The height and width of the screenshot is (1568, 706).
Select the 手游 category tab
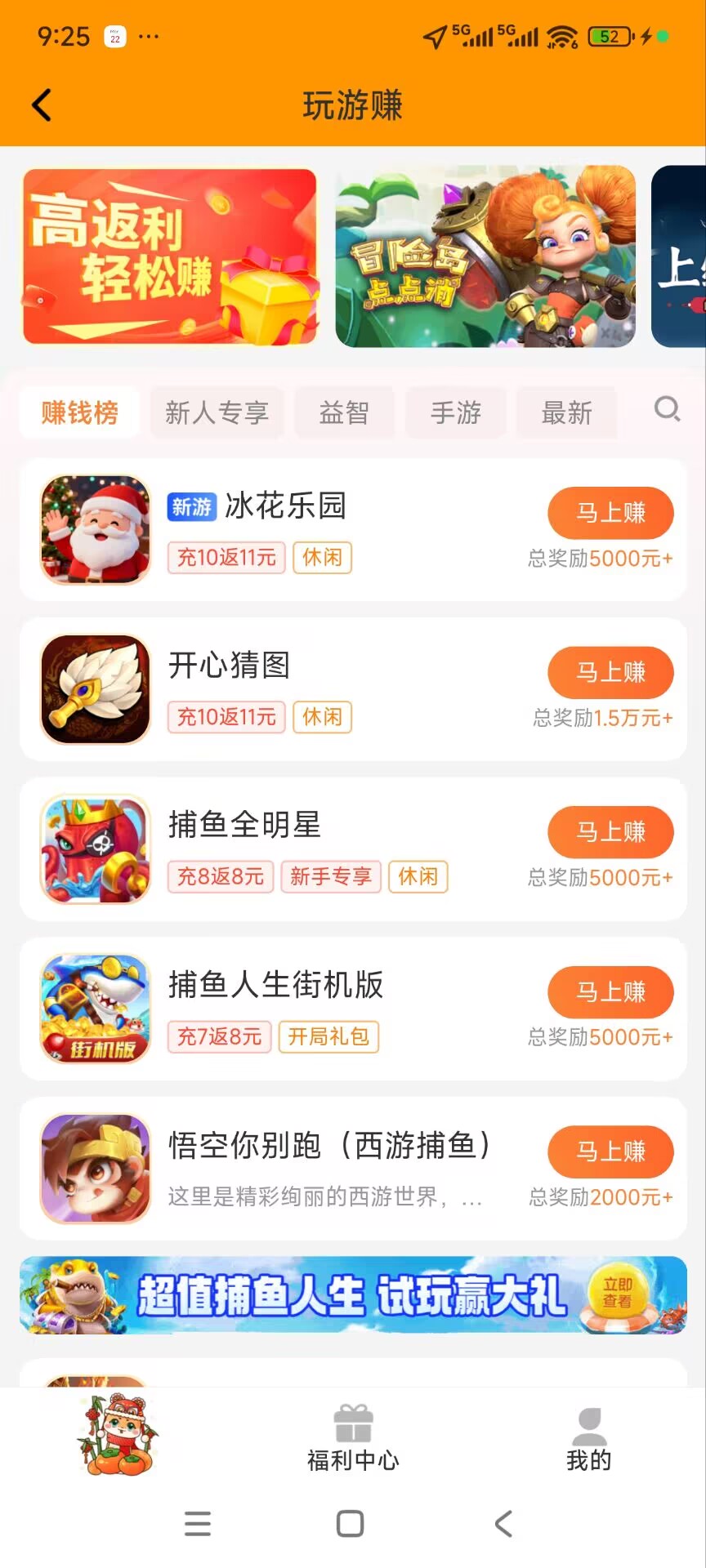tap(455, 412)
